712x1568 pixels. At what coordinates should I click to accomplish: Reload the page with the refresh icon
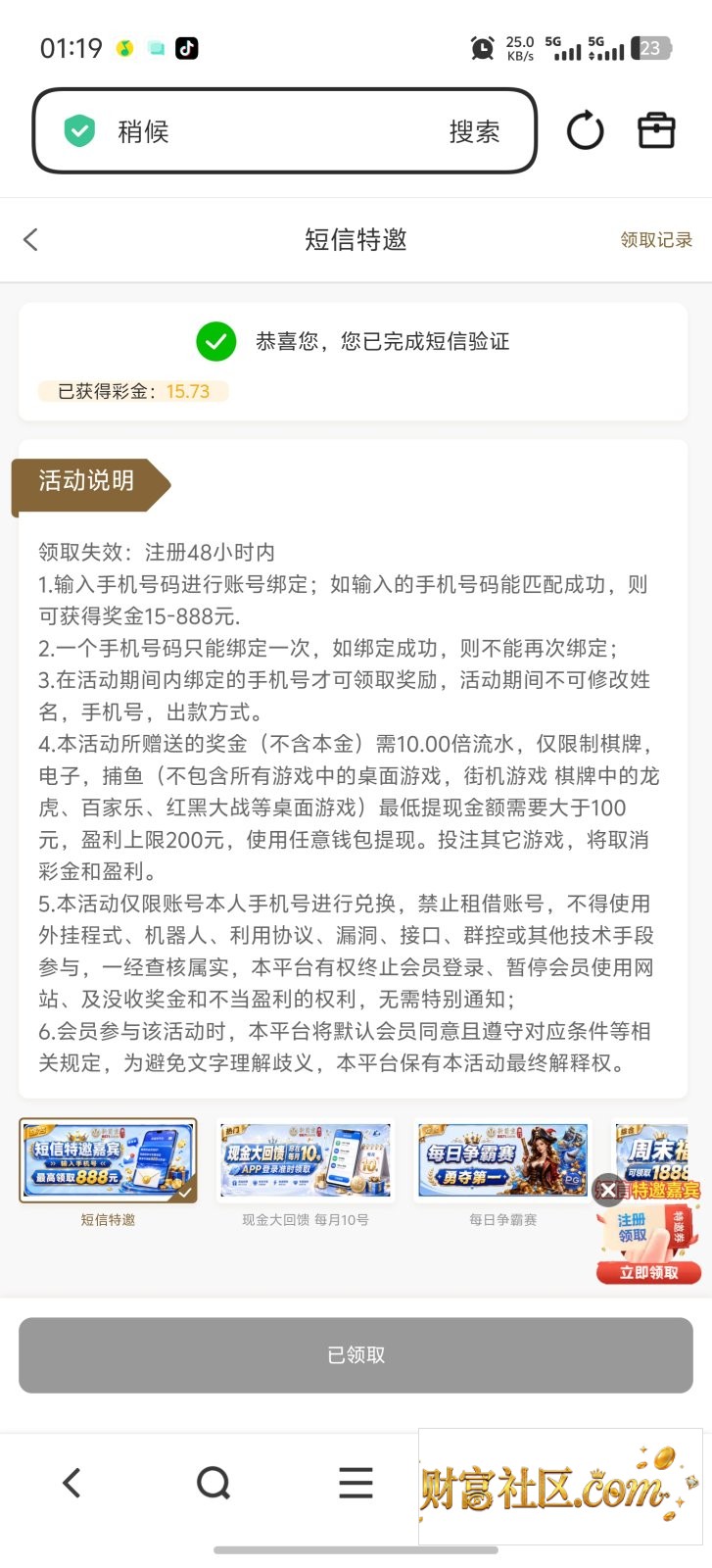pyautogui.click(x=586, y=130)
